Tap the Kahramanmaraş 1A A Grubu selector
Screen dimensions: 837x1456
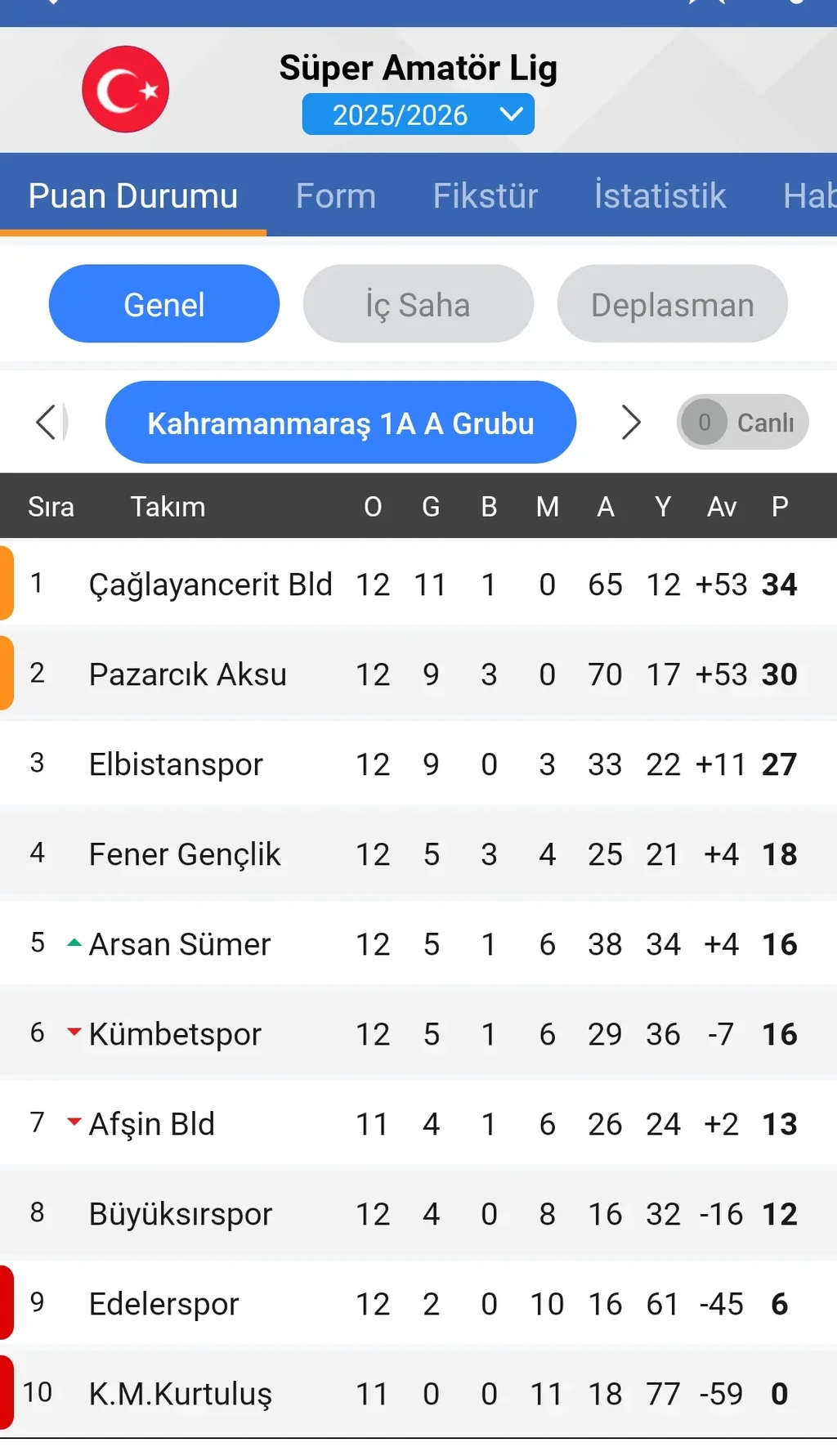[x=340, y=423]
